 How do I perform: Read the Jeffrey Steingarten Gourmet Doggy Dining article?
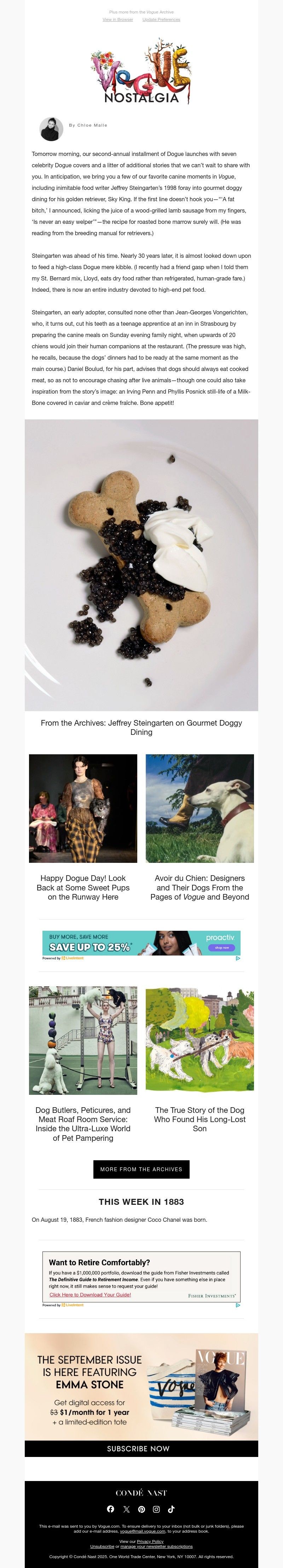[141, 727]
